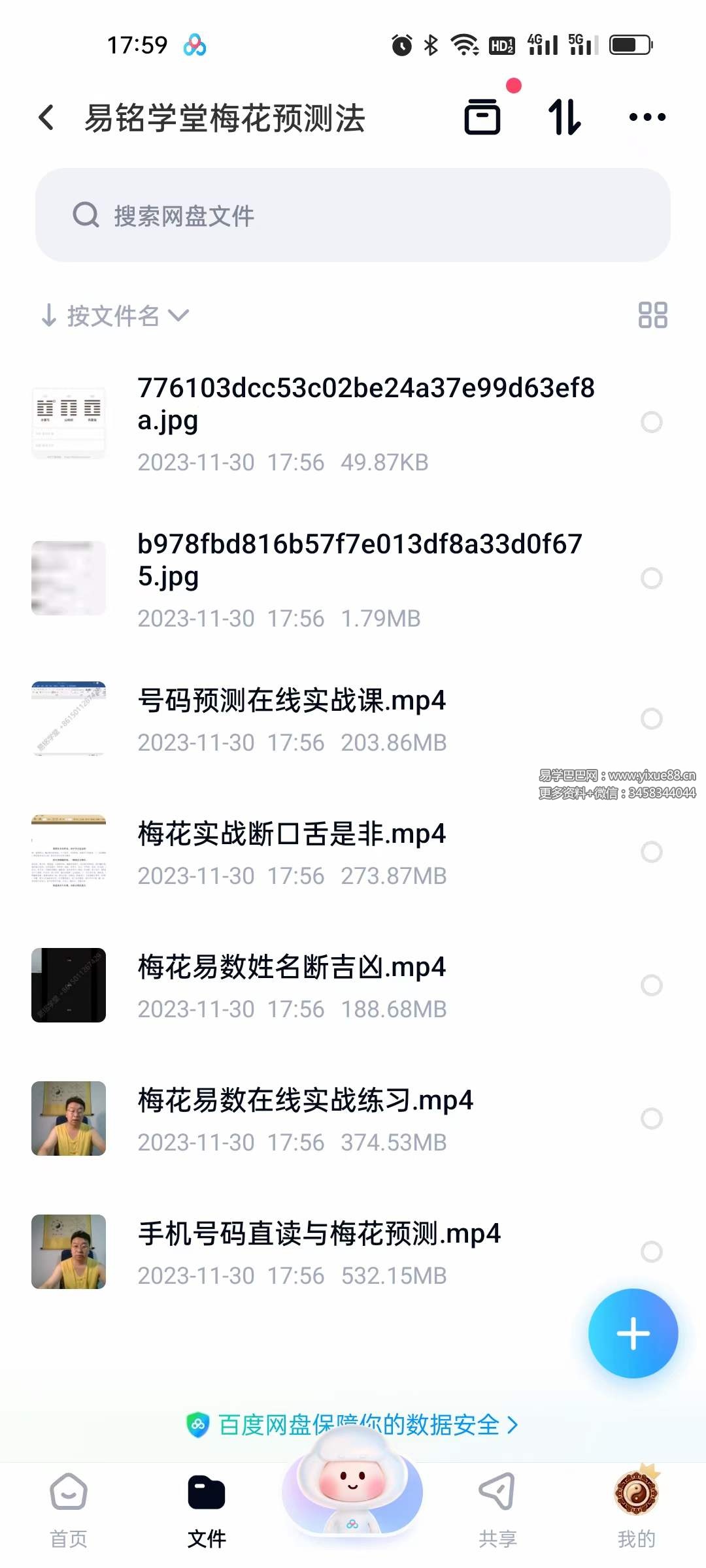Open the more options (三点) icon

(x=646, y=118)
